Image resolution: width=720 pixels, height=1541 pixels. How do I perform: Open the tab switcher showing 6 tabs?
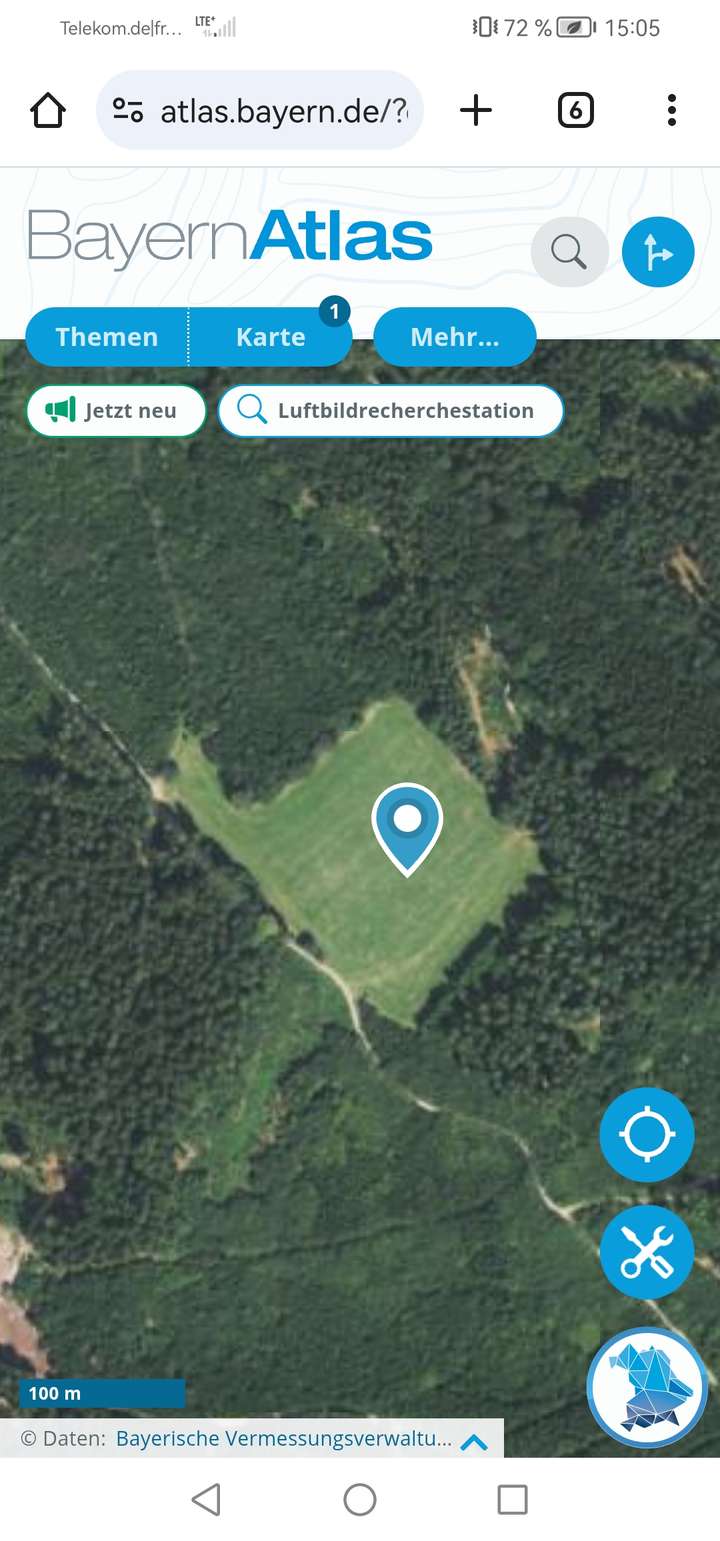(575, 110)
